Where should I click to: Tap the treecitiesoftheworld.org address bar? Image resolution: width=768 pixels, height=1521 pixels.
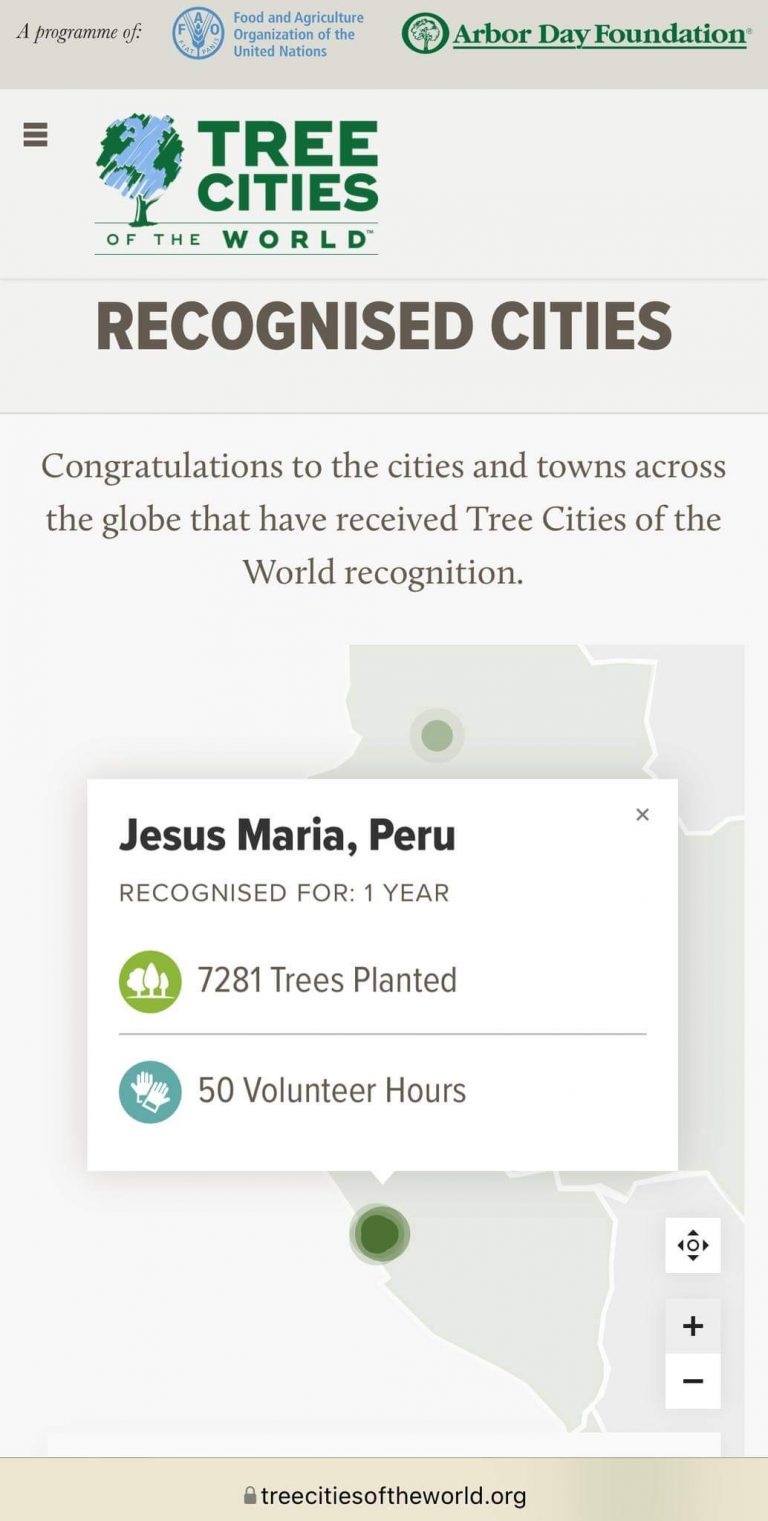pos(384,1495)
